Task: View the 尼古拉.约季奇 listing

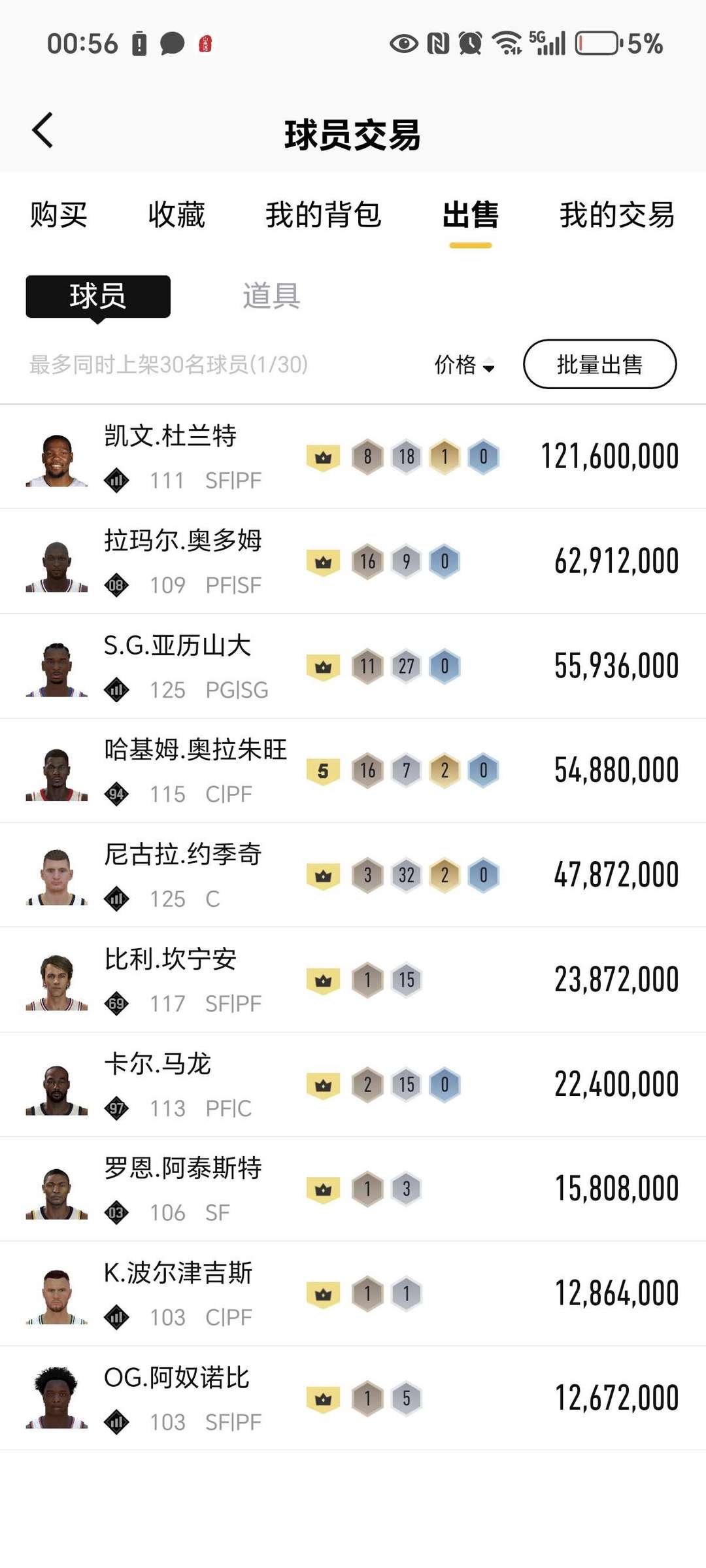Action: tap(353, 875)
